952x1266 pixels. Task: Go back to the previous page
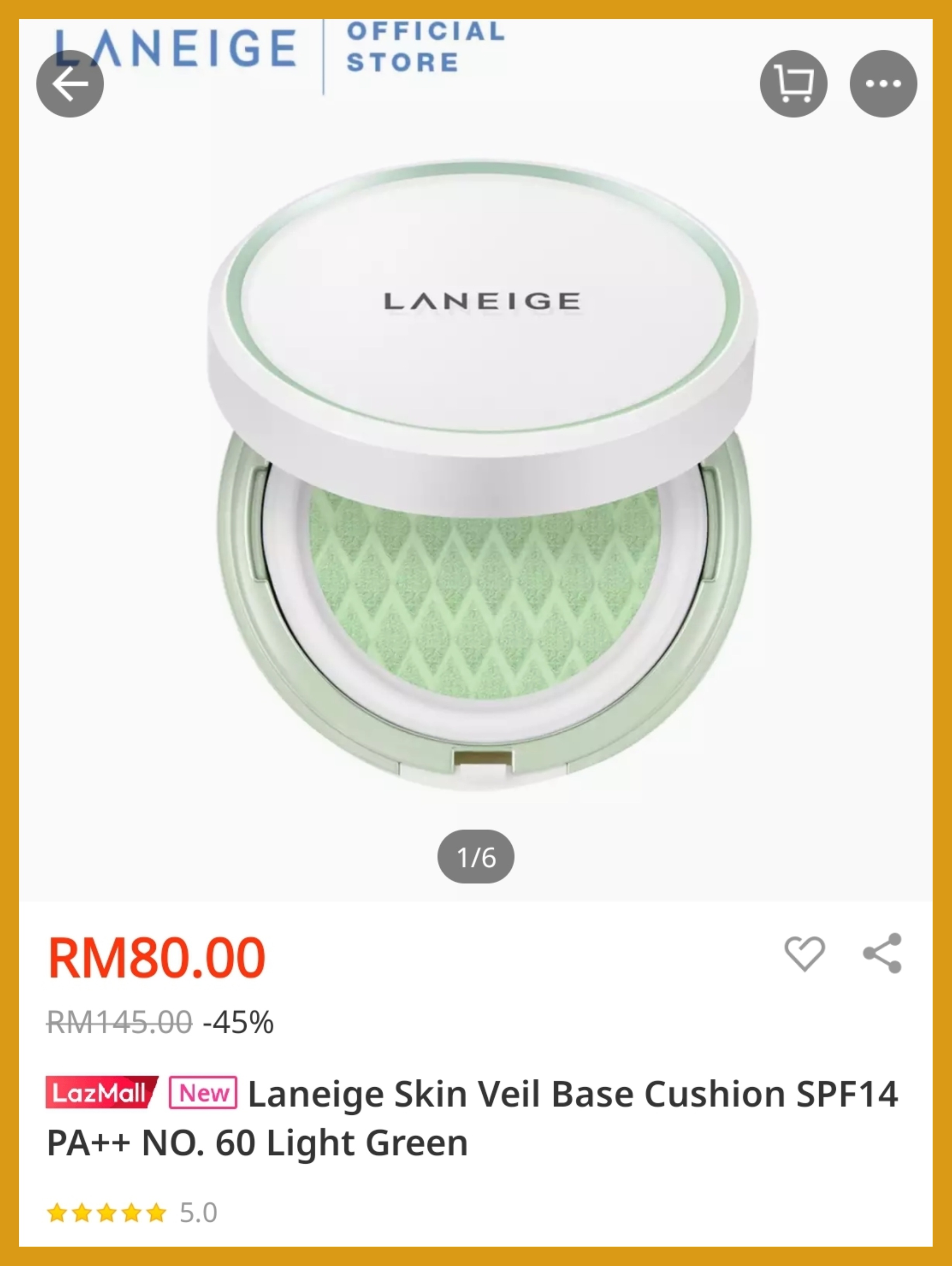(x=70, y=83)
